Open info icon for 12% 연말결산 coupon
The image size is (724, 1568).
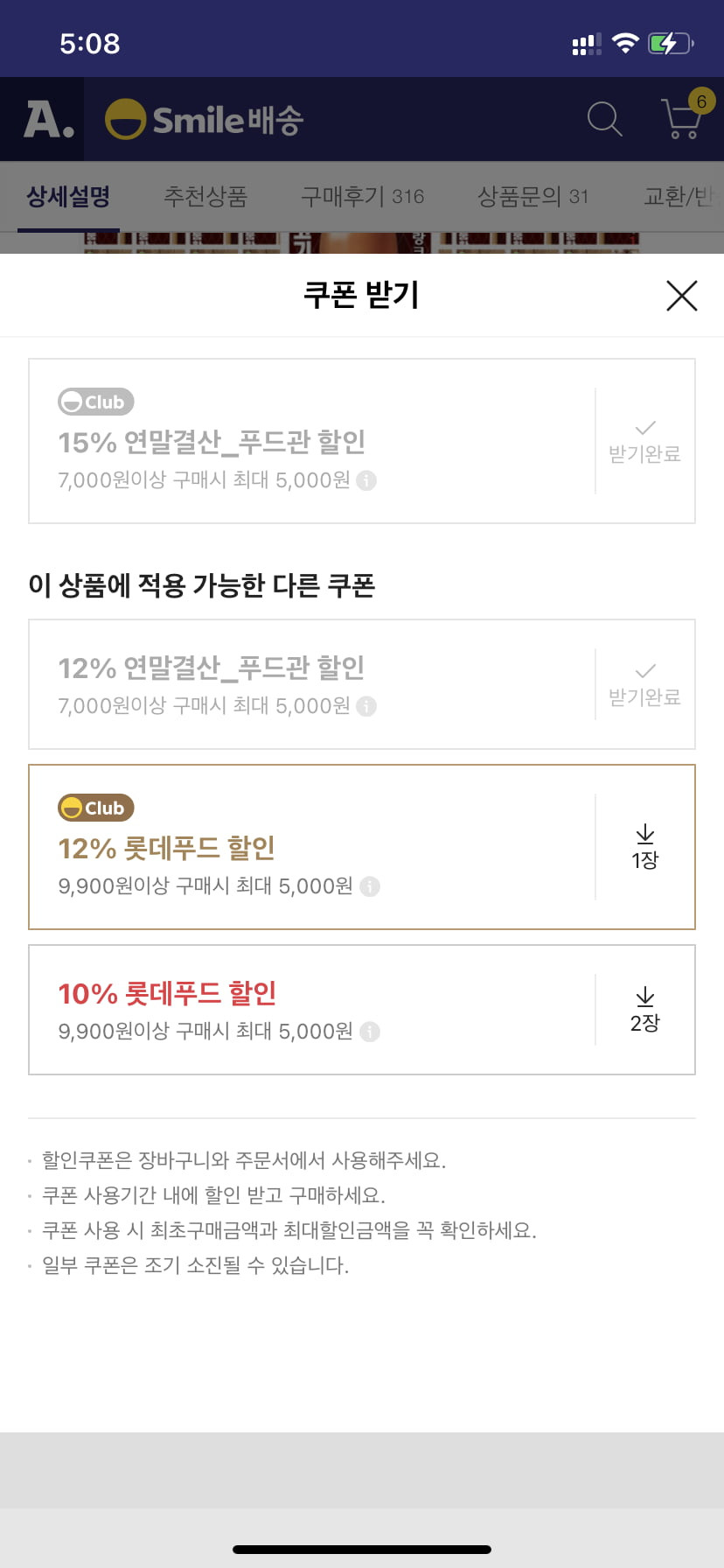366,706
